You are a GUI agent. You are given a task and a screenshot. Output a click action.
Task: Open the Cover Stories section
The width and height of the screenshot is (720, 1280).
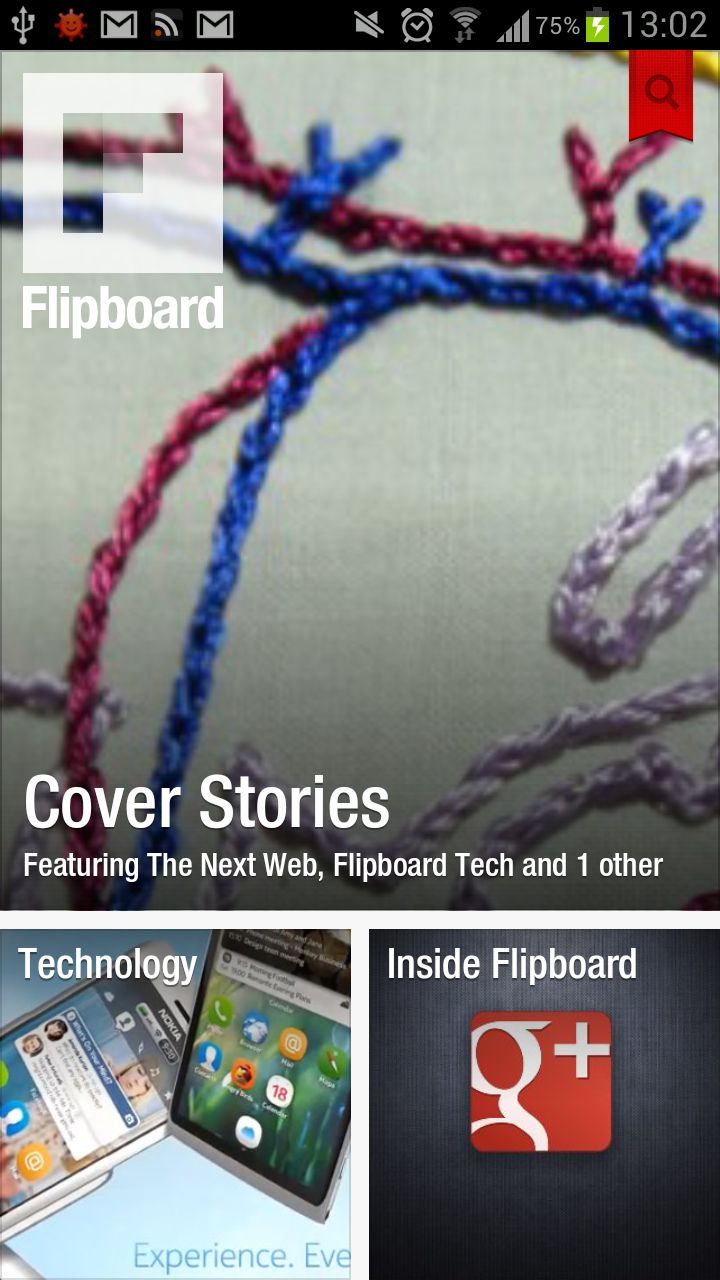coord(360,600)
